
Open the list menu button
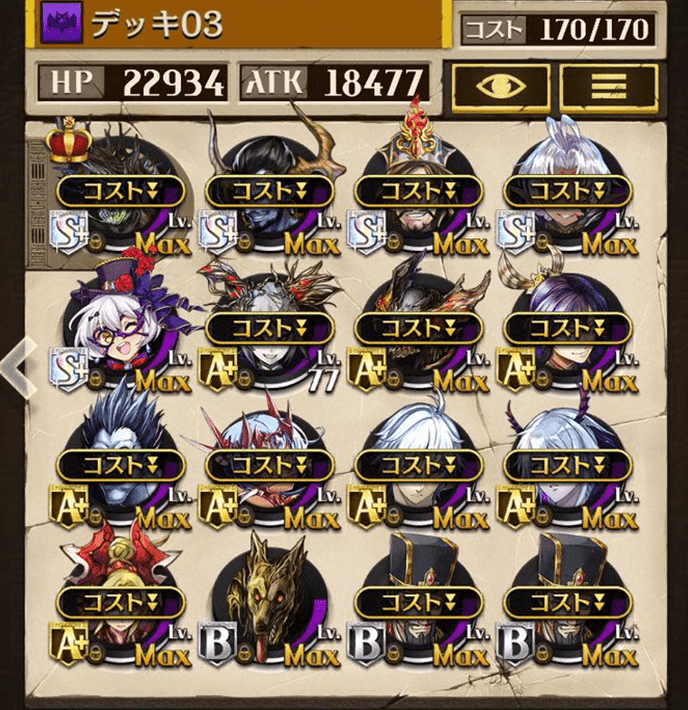click(607, 87)
